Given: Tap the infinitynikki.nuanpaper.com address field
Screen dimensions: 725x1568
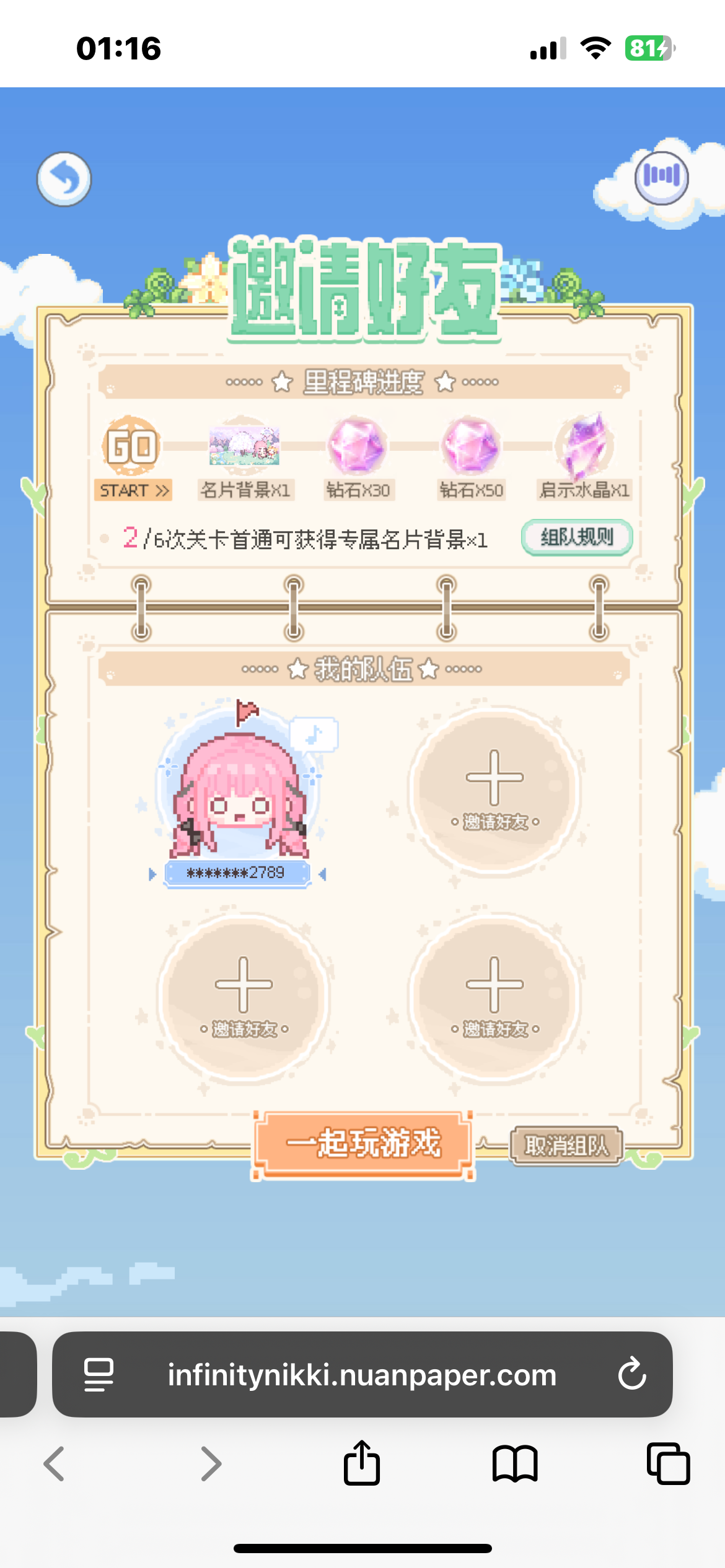Looking at the screenshot, I should pos(362,1375).
